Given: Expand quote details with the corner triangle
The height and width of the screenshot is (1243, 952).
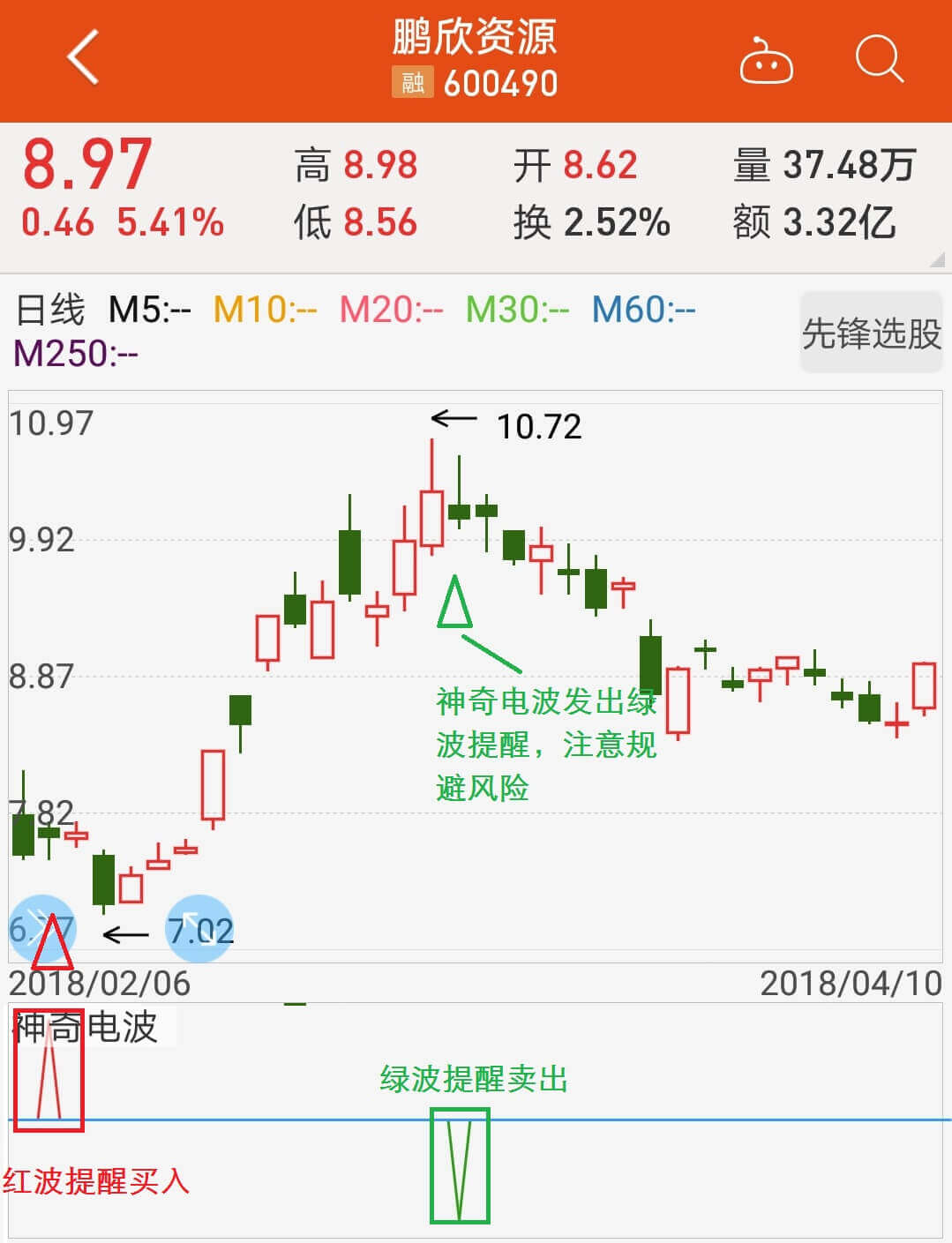Looking at the screenshot, I should tap(937, 260).
